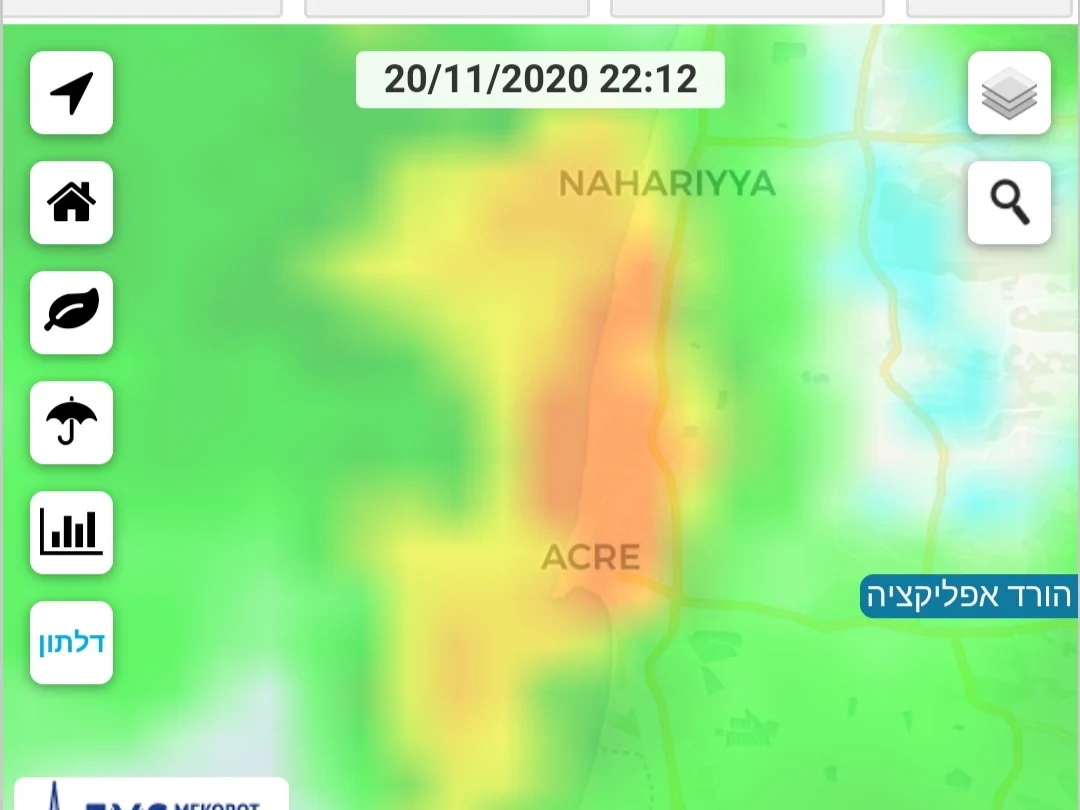Tap the home icon button
The image size is (1080, 810).
click(71, 203)
